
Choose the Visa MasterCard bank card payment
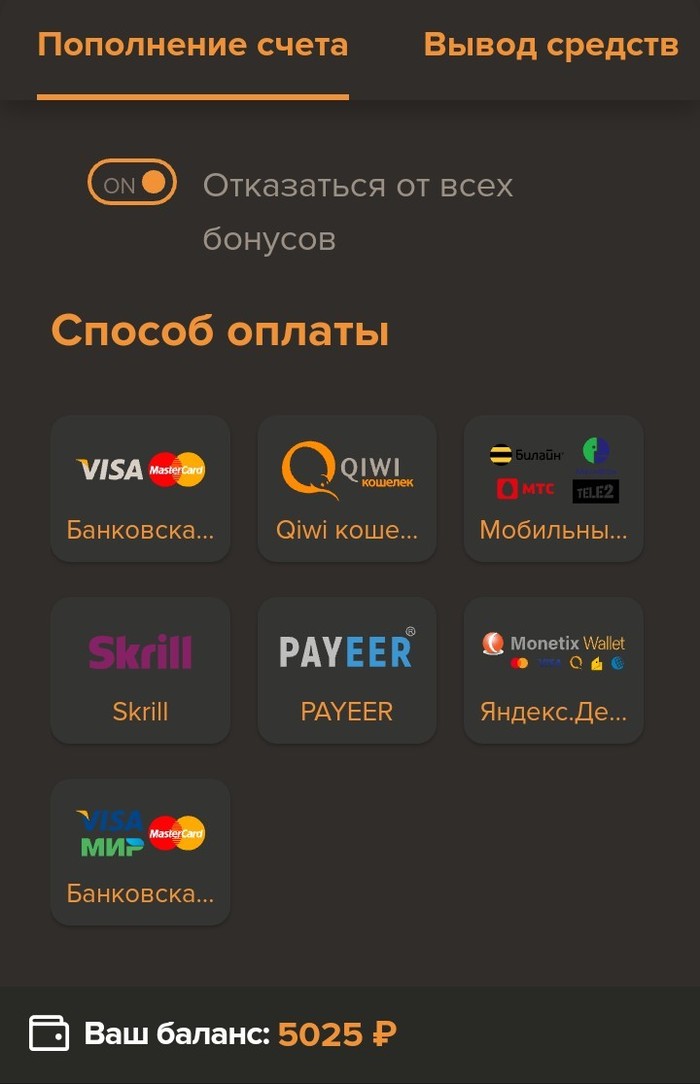[140, 489]
